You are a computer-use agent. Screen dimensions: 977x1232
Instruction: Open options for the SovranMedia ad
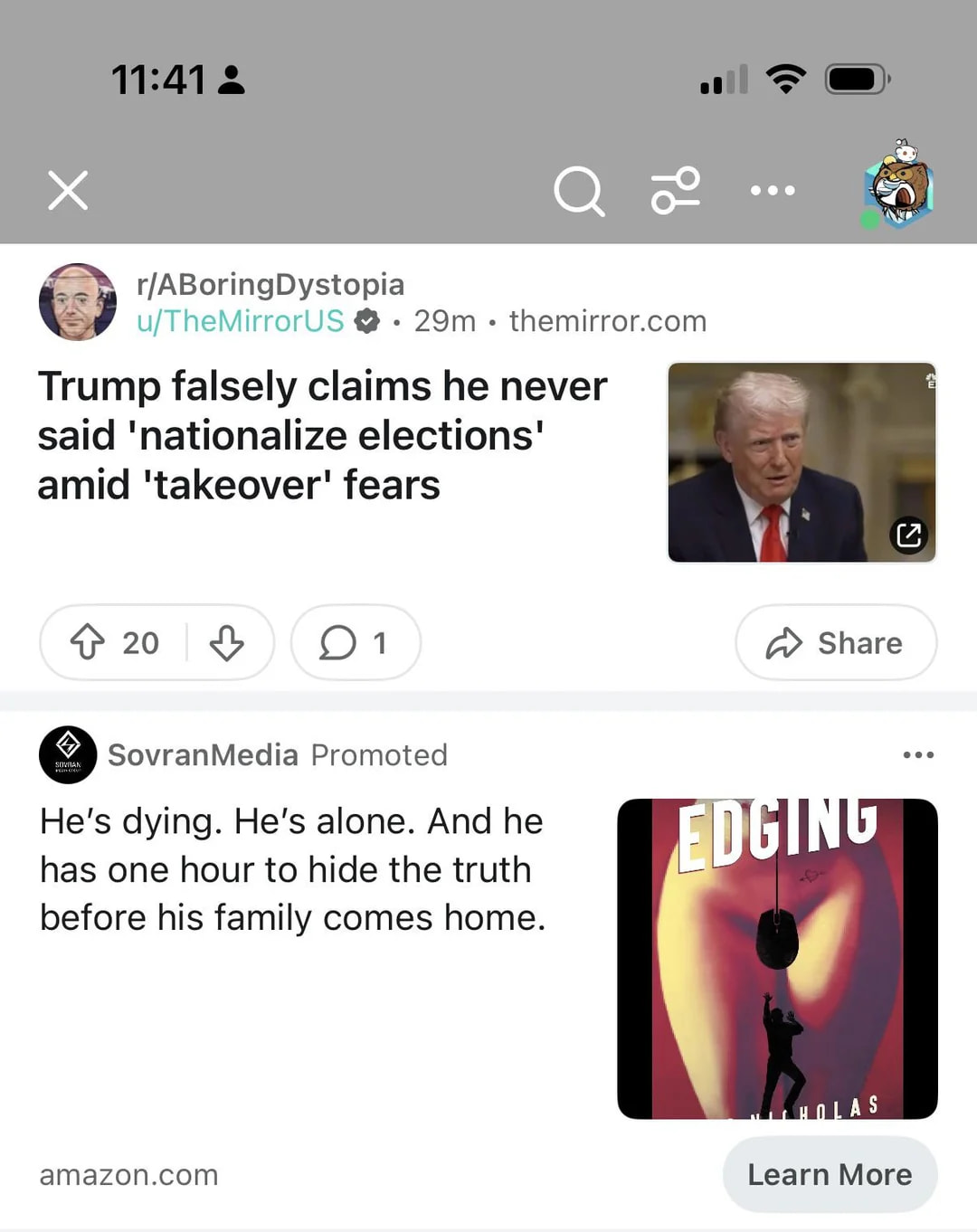(x=917, y=754)
